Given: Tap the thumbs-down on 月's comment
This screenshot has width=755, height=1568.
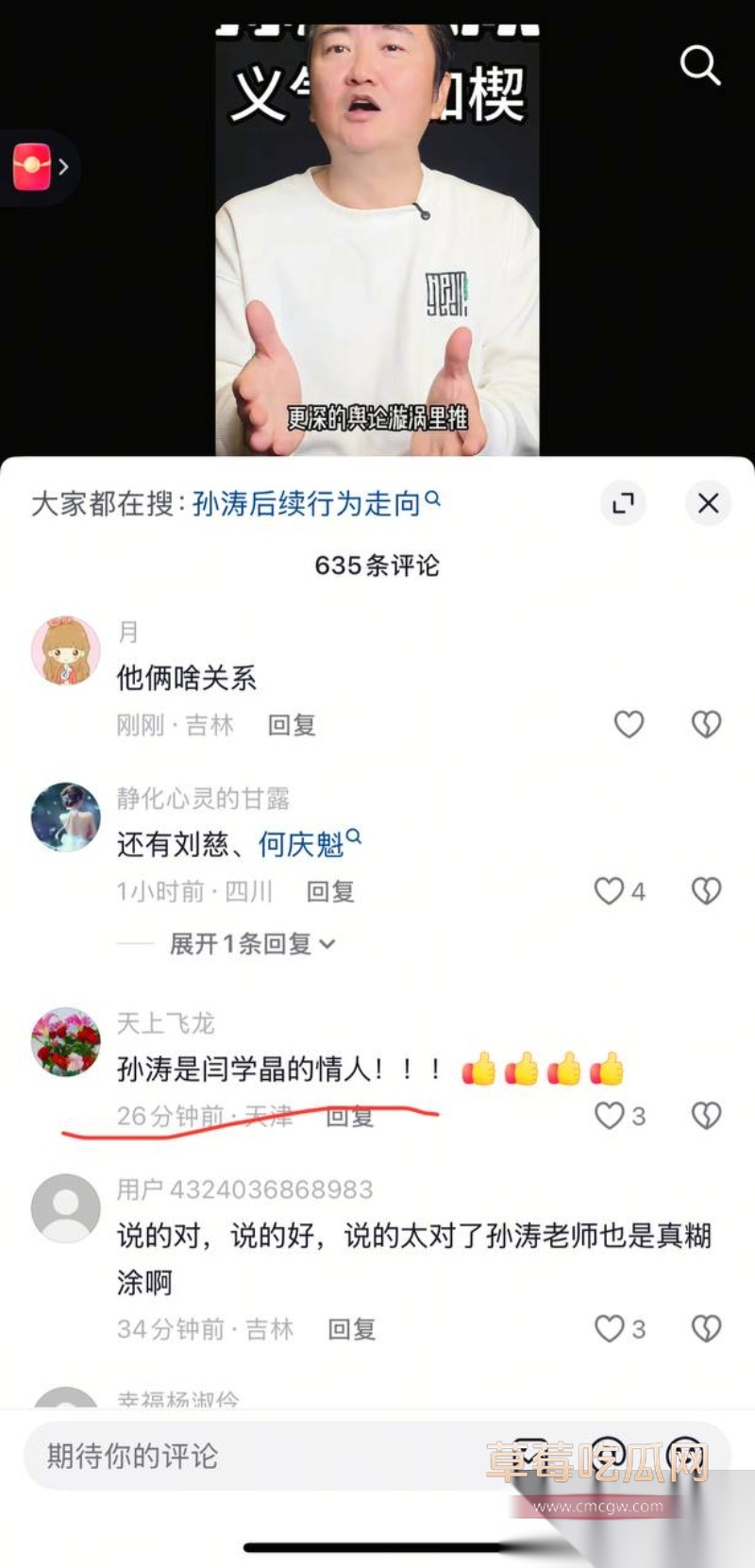Looking at the screenshot, I should click(x=705, y=724).
